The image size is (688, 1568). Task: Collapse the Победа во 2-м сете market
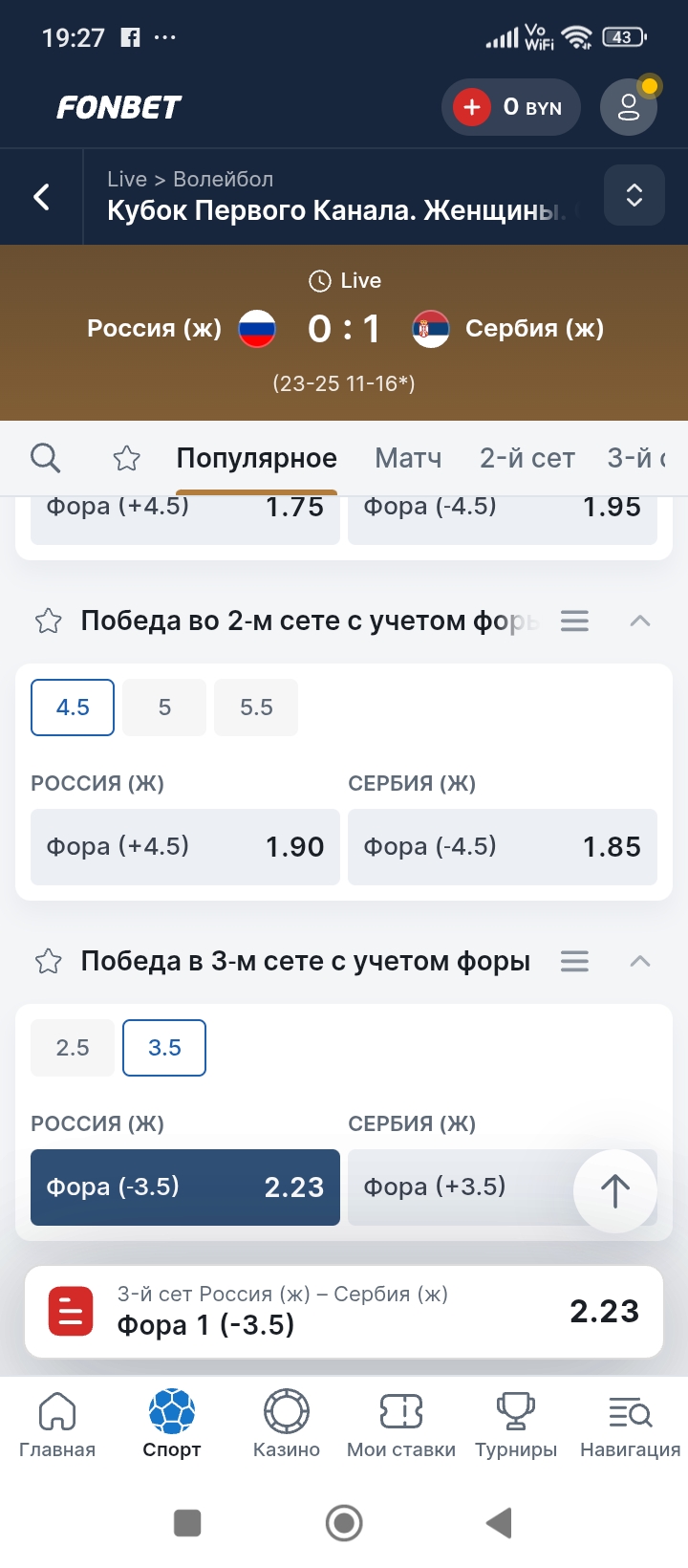tap(640, 620)
